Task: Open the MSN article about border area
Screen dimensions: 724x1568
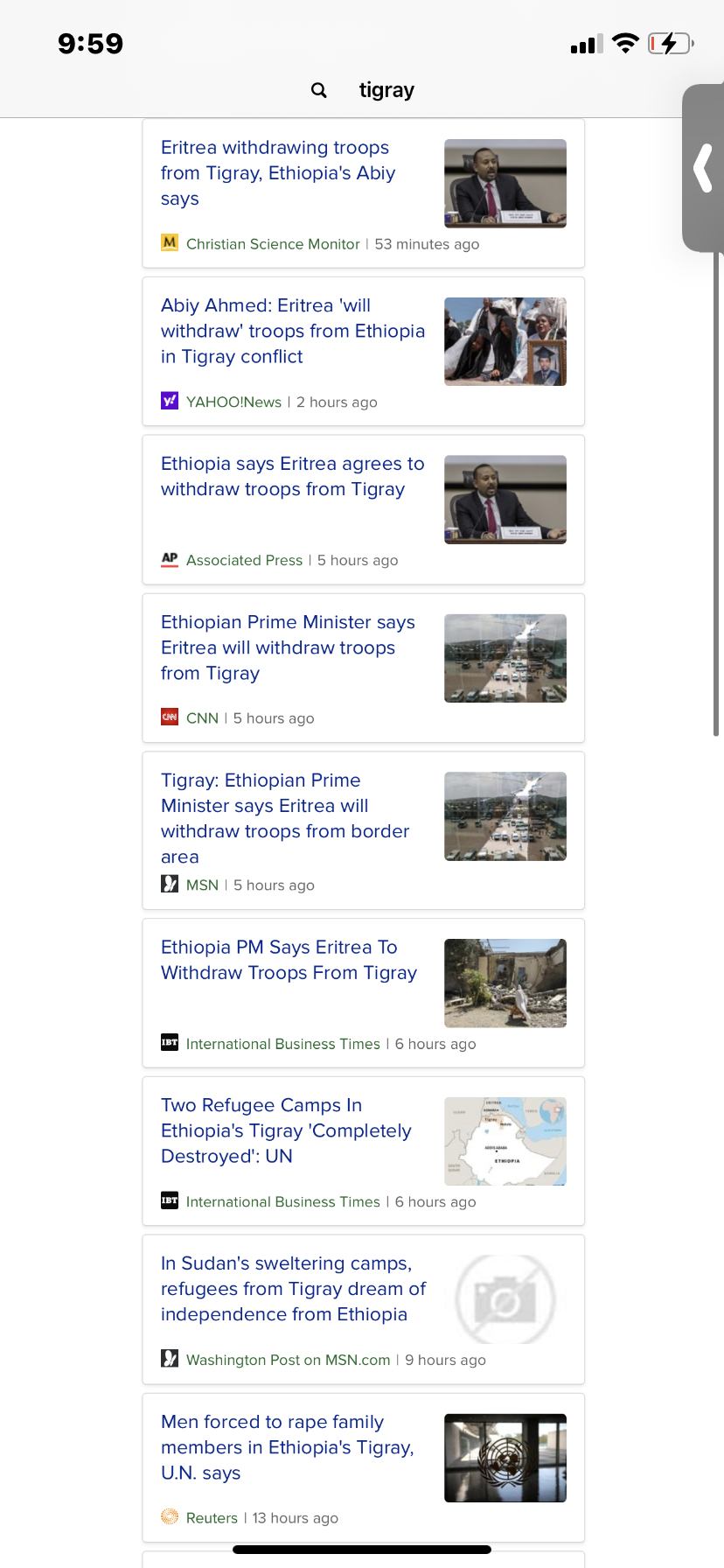Action: click(x=364, y=831)
